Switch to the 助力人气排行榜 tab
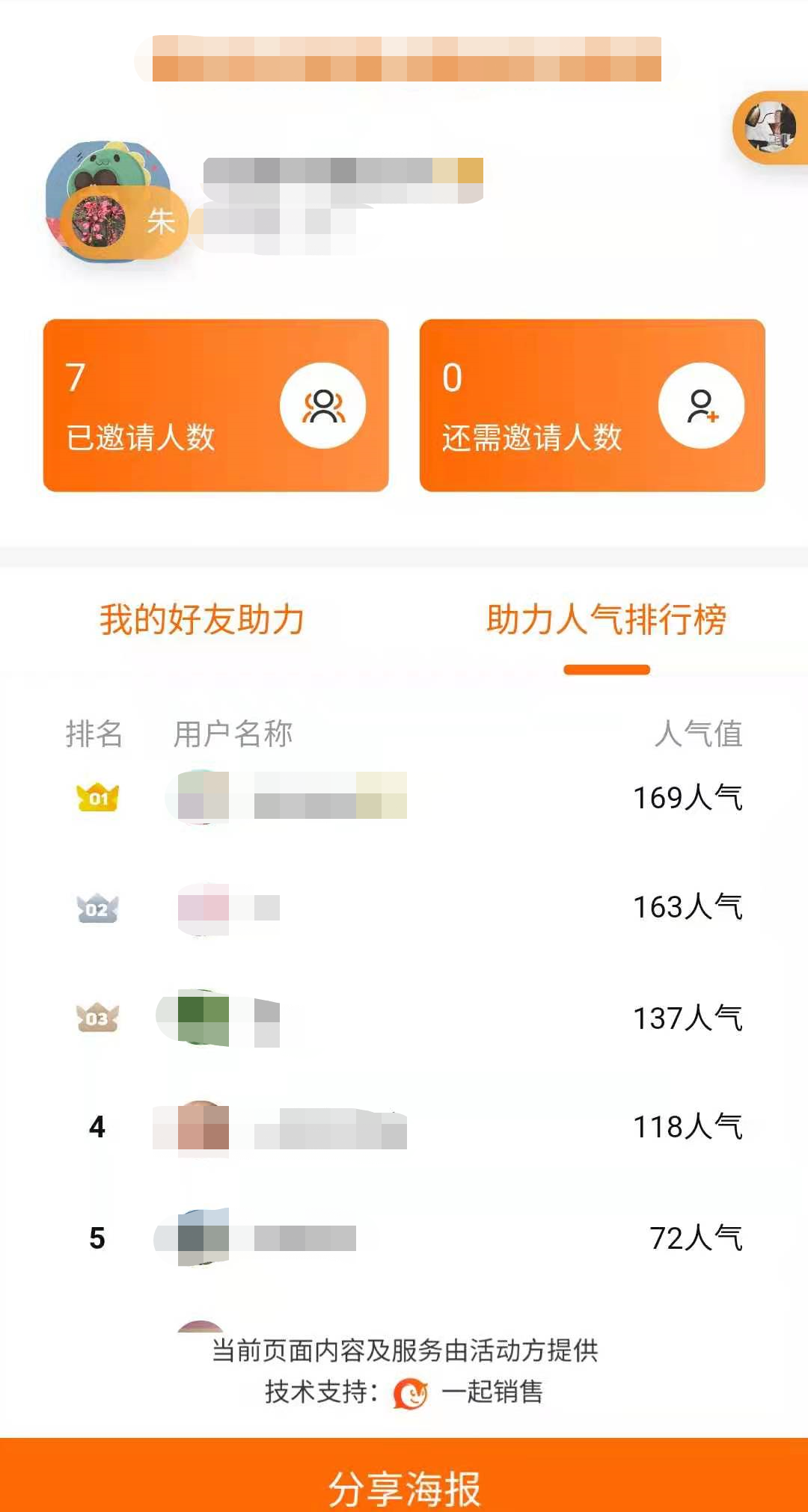Image resolution: width=808 pixels, height=1512 pixels. pyautogui.click(x=607, y=618)
